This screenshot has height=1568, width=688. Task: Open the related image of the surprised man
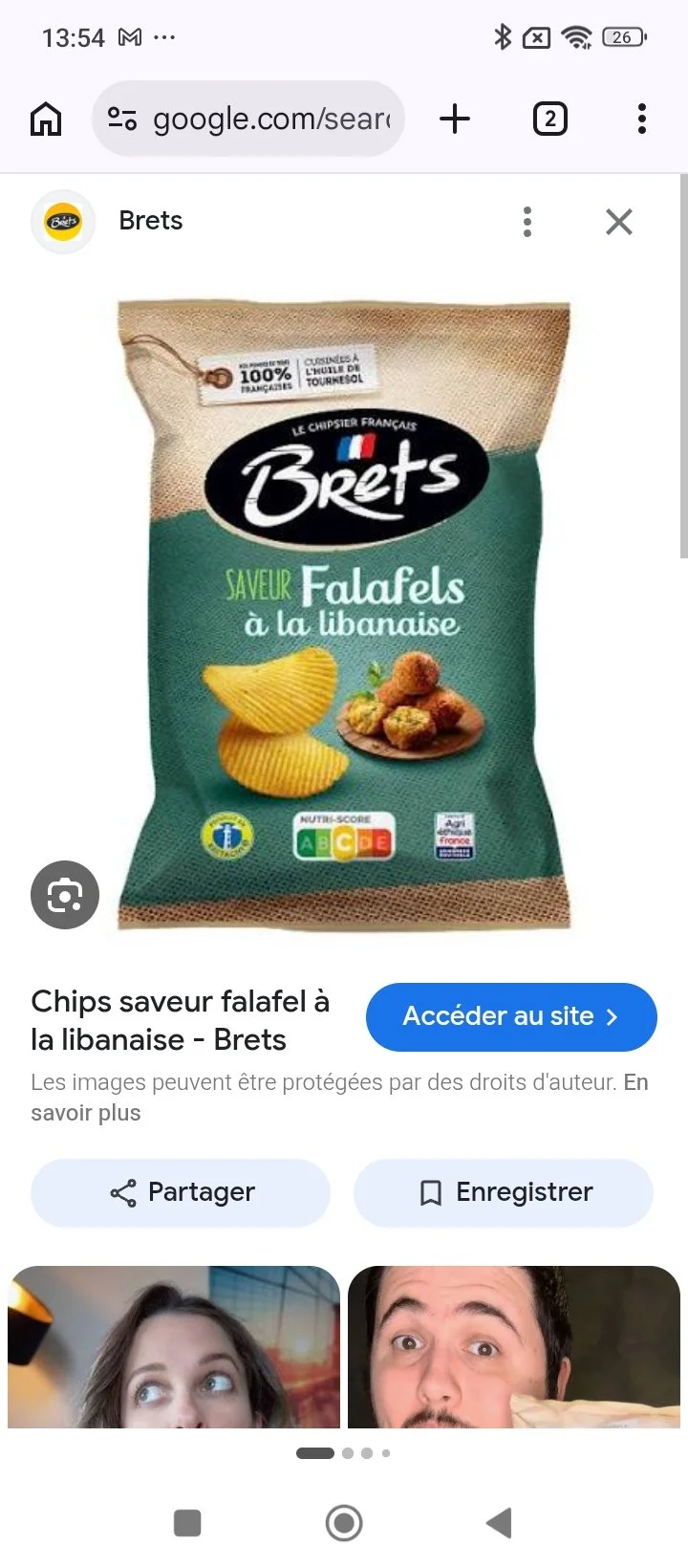[x=514, y=1346]
